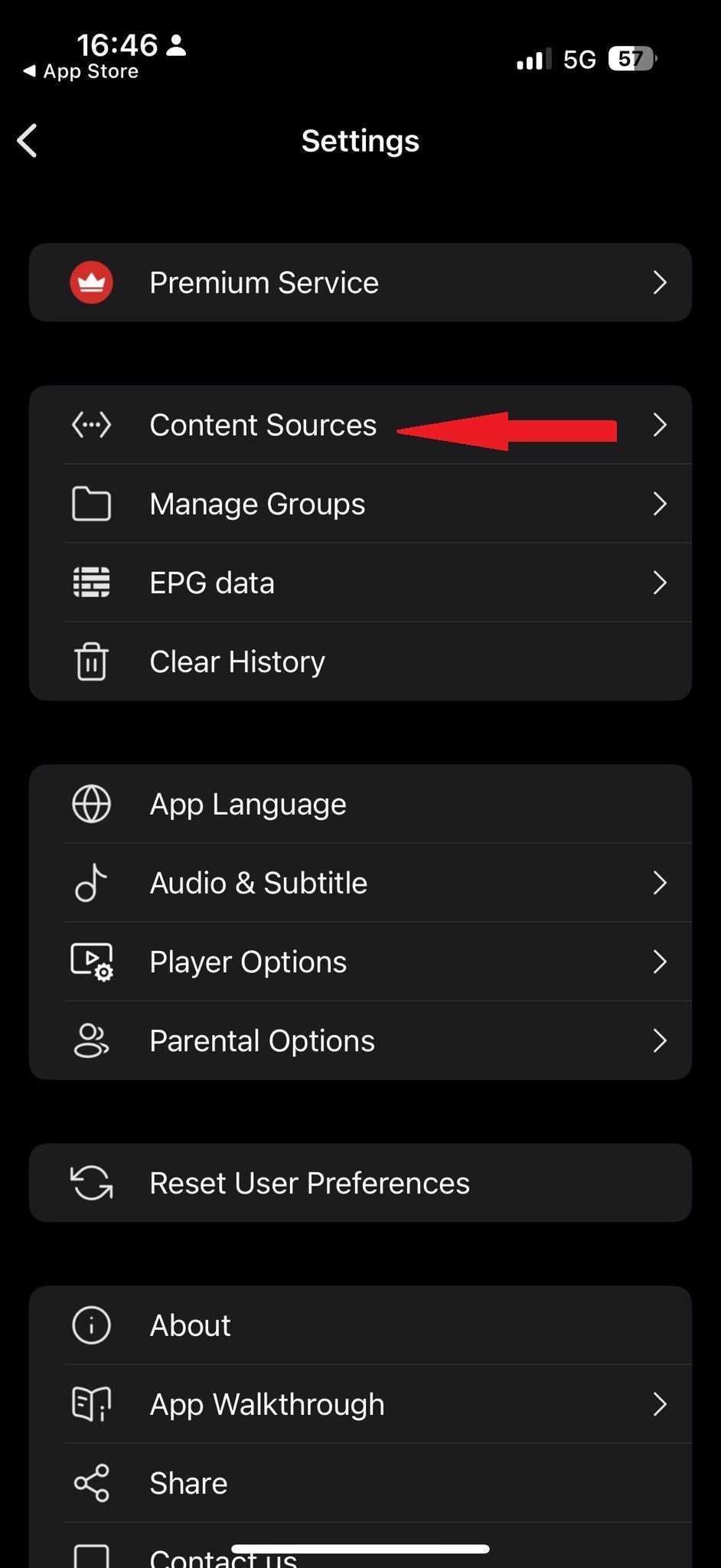Image resolution: width=721 pixels, height=1568 pixels.
Task: Tap the Premium Service crown icon
Action: pos(92,282)
